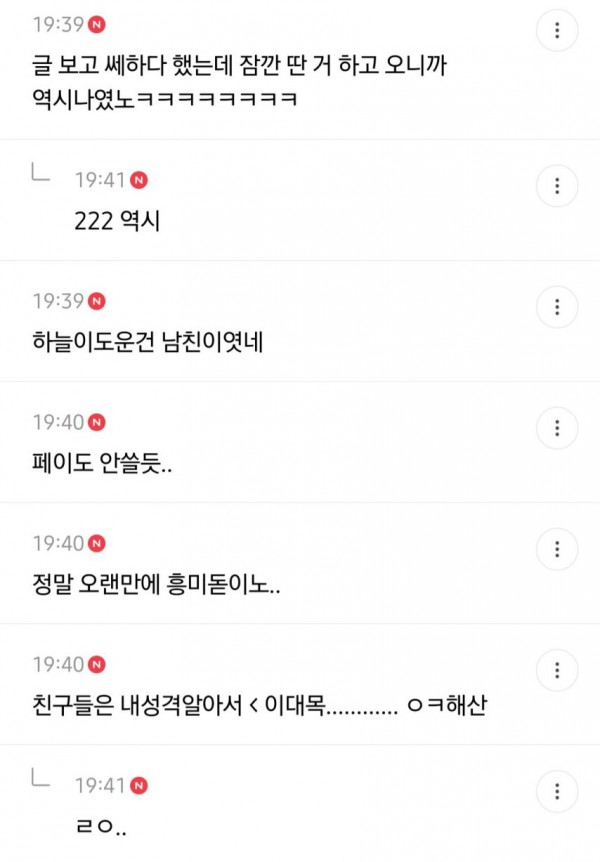Viewport: 600px width, 862px height.
Task: Open the three-dot menu on the "222 역시" reply
Action: 557,186
